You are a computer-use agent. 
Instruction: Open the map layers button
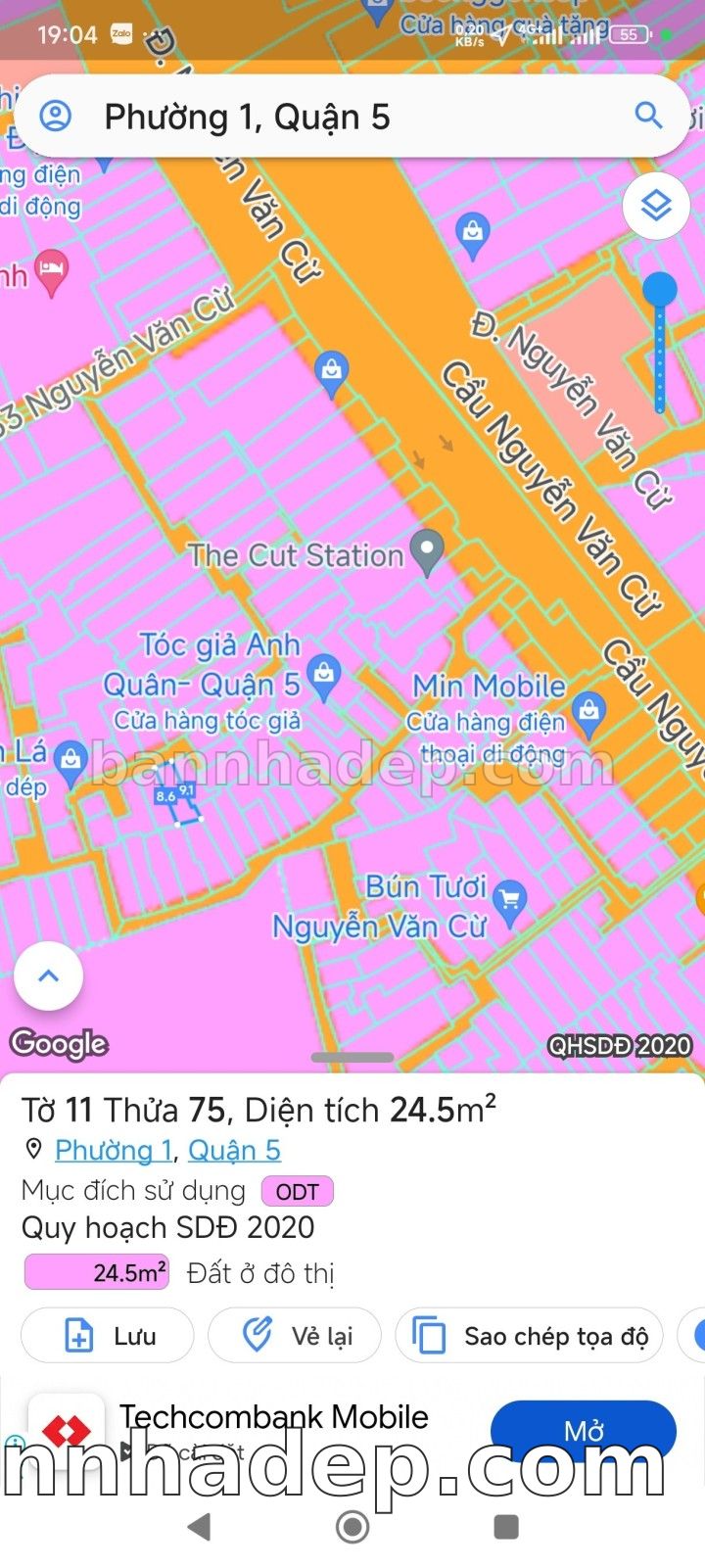pos(656,207)
